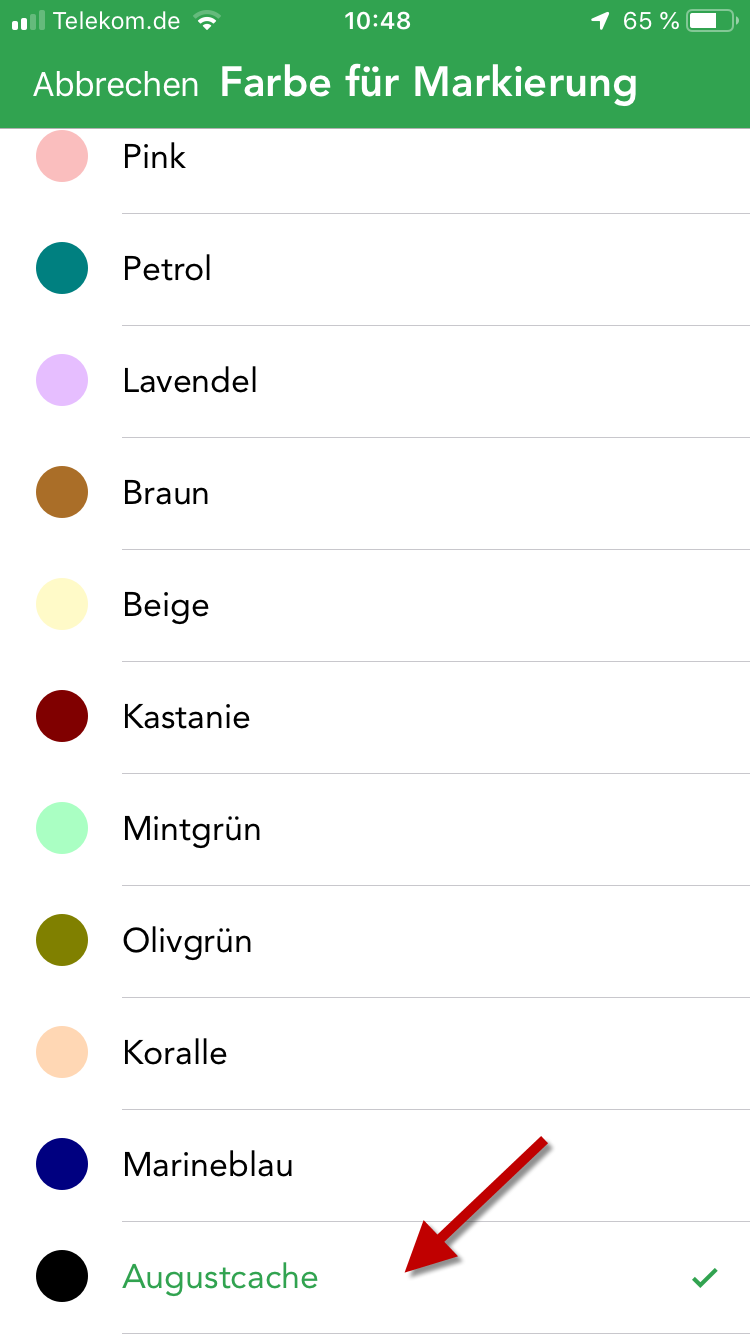
Task: Select the Mintgrün color
Action: pos(375,829)
